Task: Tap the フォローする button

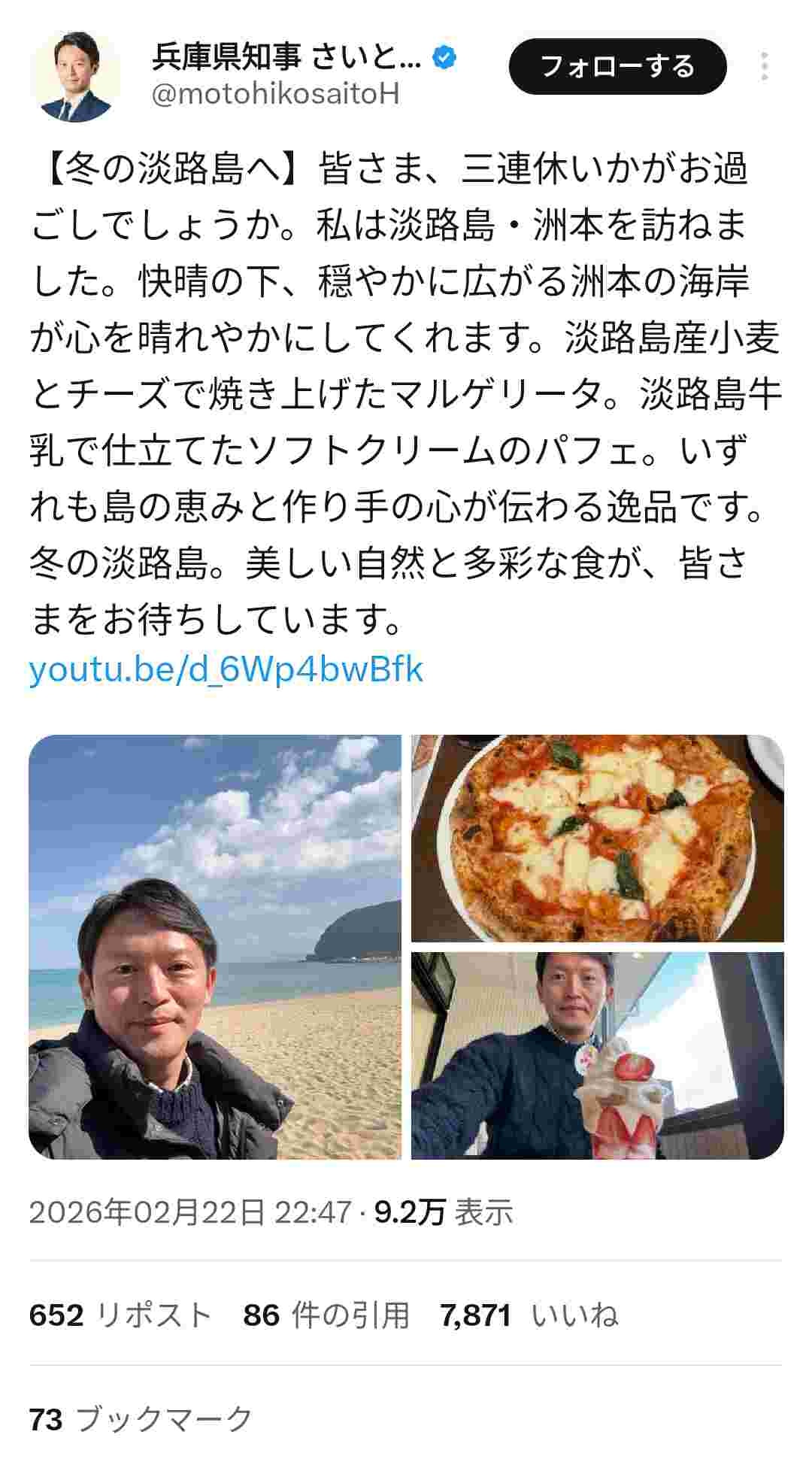Action: pos(617,67)
